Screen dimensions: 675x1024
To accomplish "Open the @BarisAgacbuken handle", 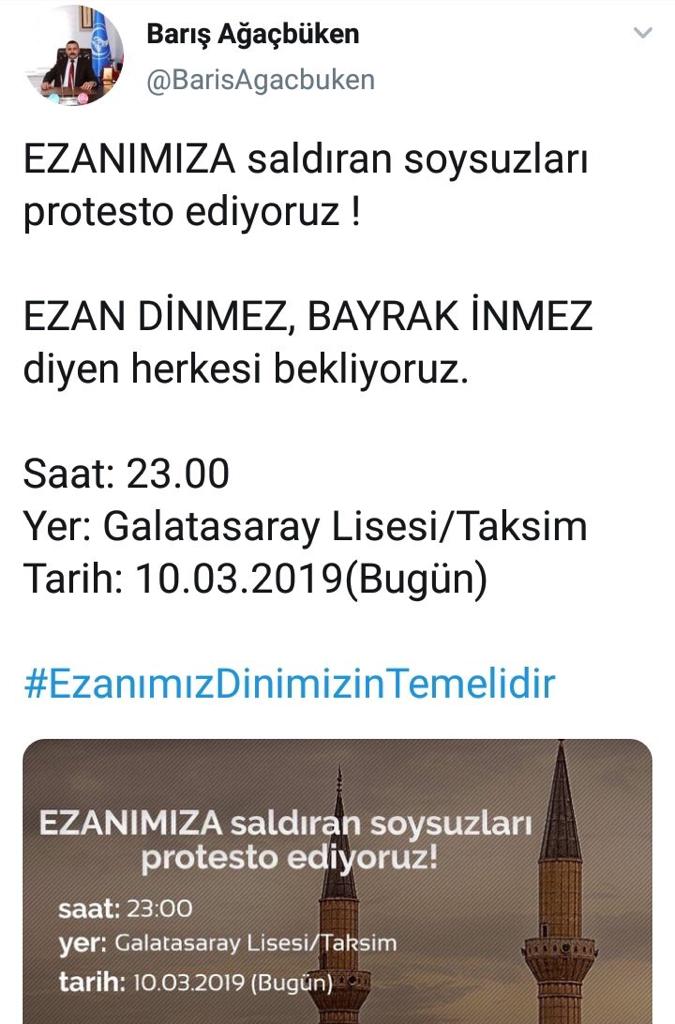I will [x=261, y=80].
